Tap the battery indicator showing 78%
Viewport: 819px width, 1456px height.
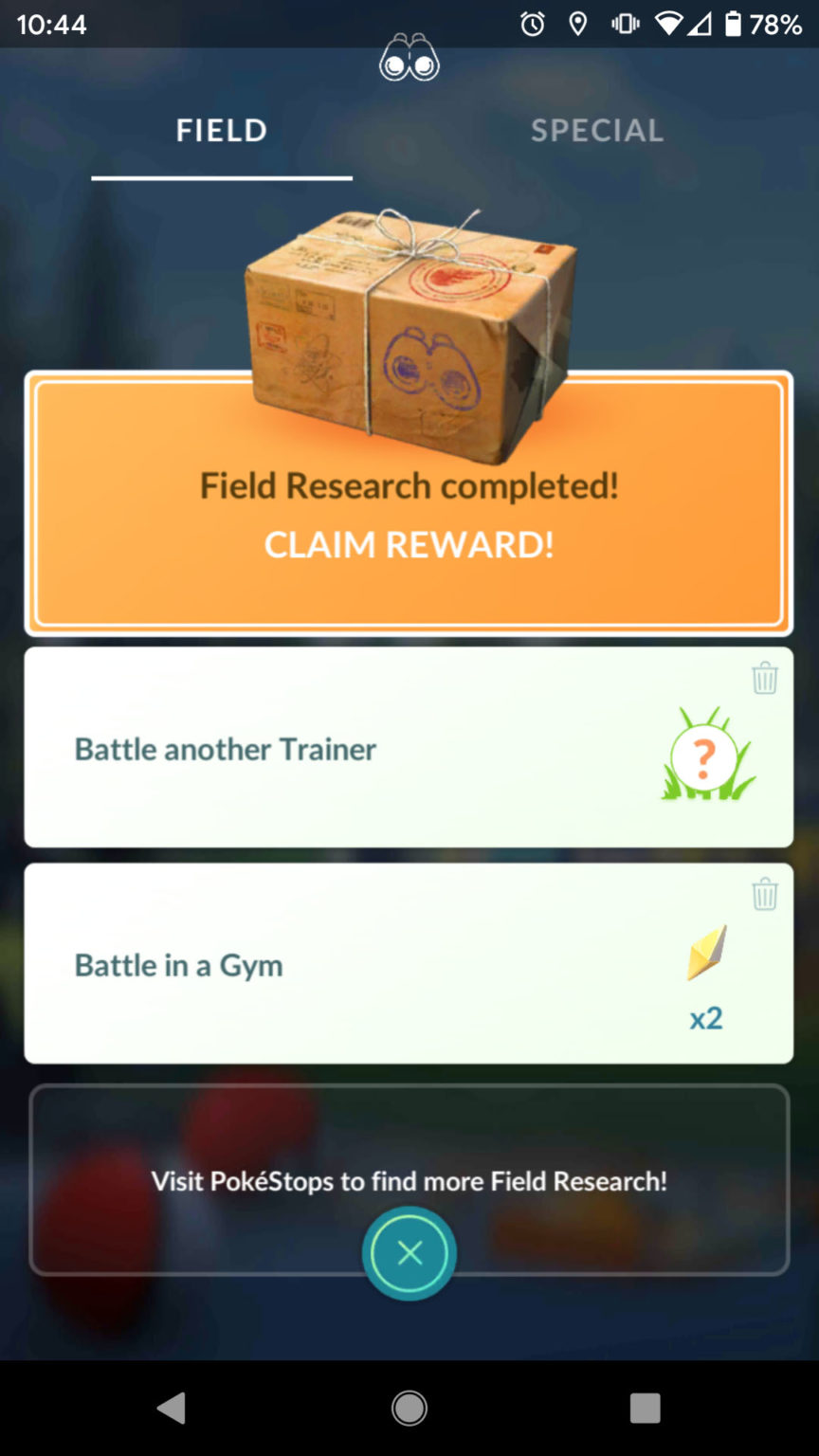click(754, 24)
